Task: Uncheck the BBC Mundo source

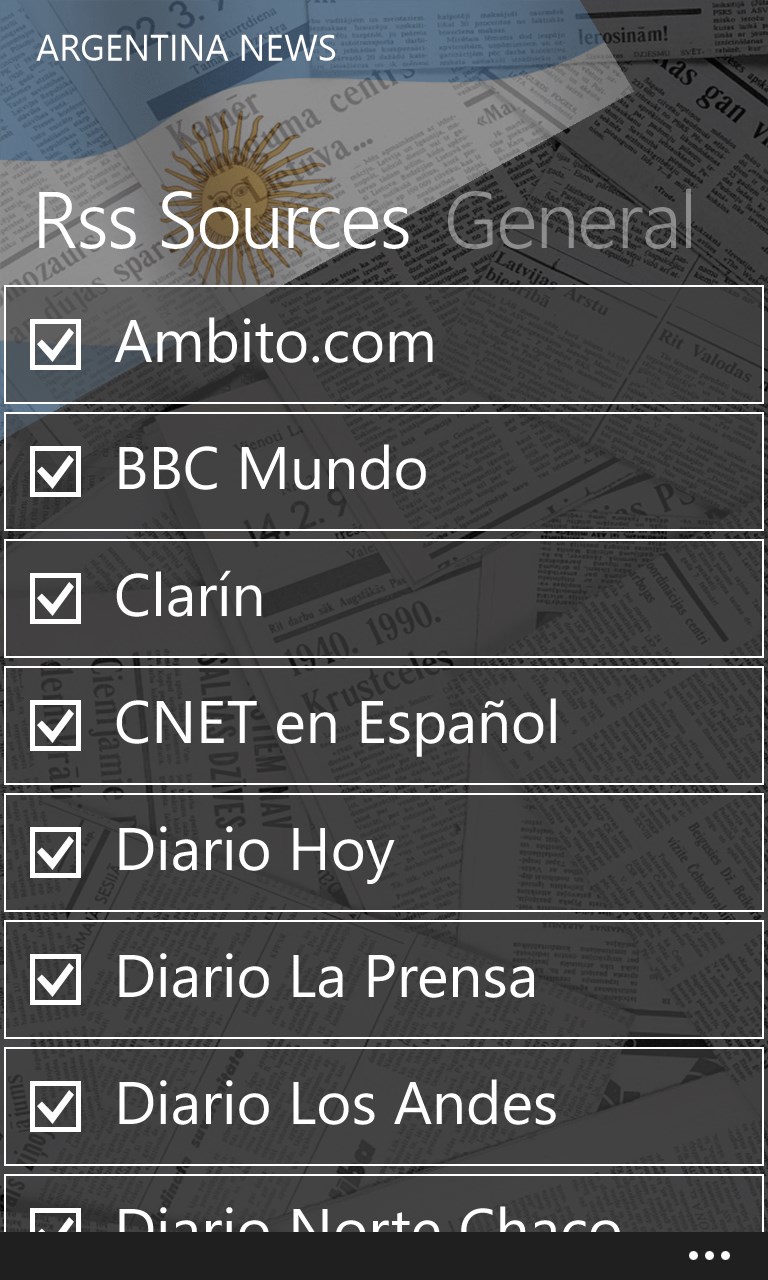Action: point(55,471)
